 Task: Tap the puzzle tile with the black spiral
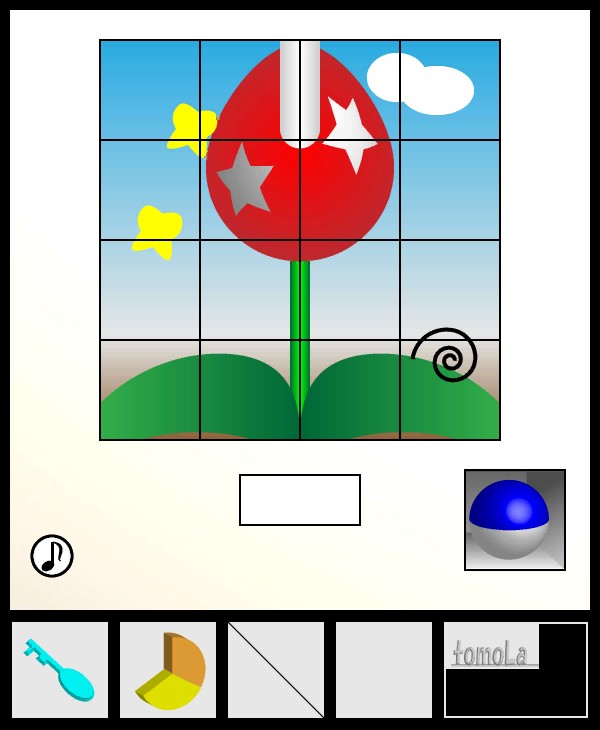pos(450,390)
